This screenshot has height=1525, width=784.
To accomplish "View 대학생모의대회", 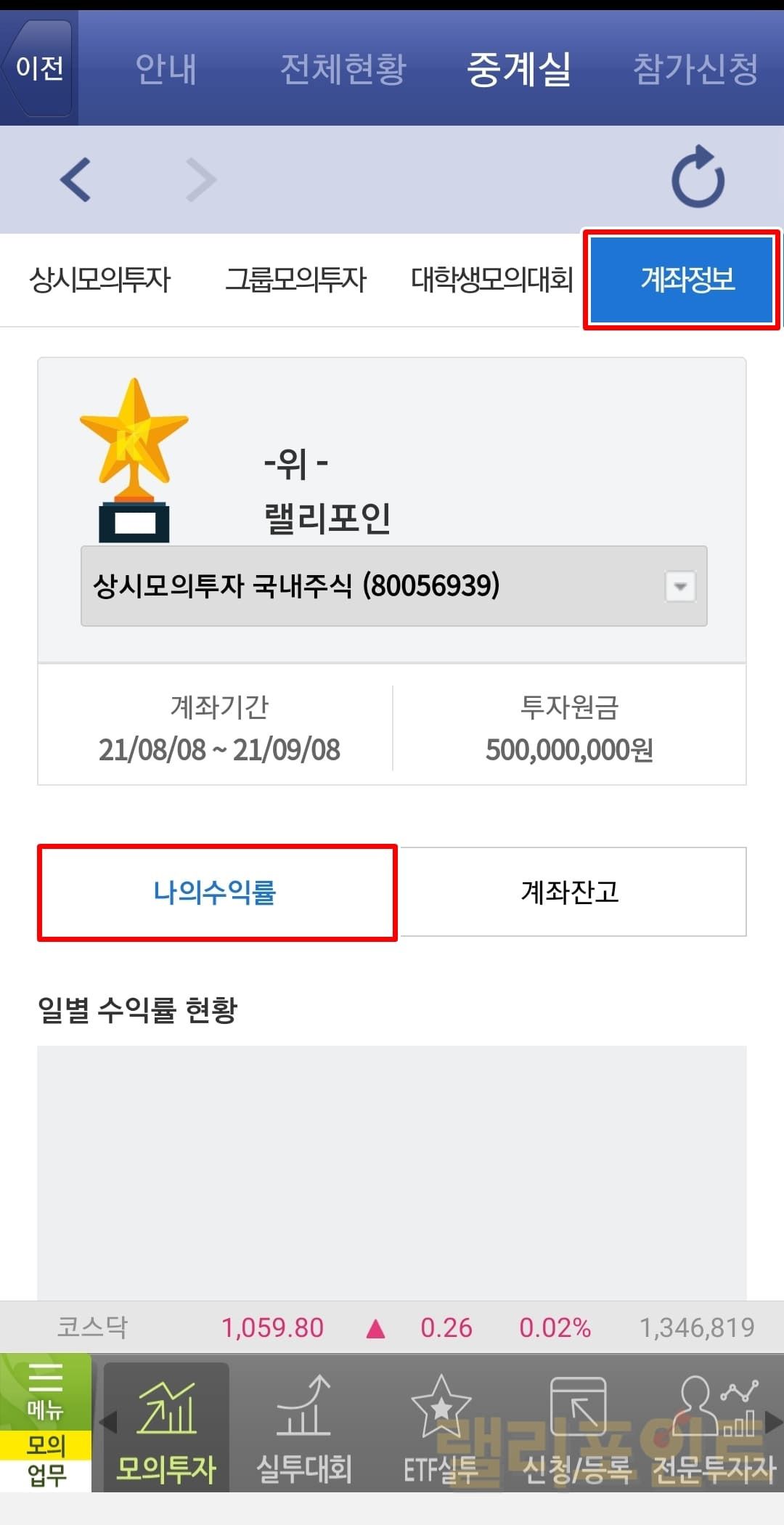I will (x=492, y=280).
